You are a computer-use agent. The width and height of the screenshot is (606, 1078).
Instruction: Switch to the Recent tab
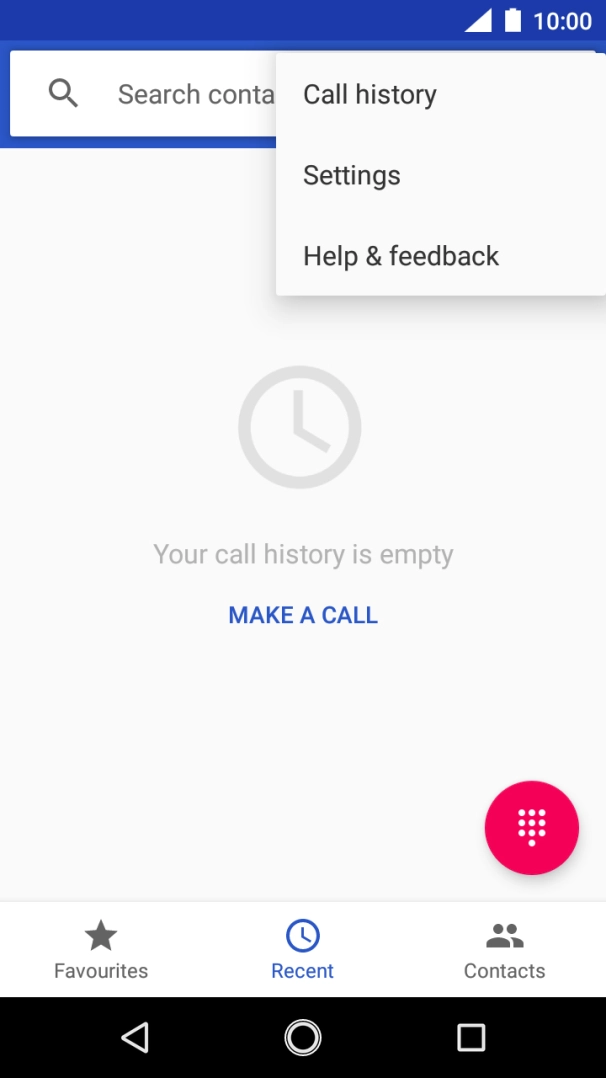pos(303,949)
